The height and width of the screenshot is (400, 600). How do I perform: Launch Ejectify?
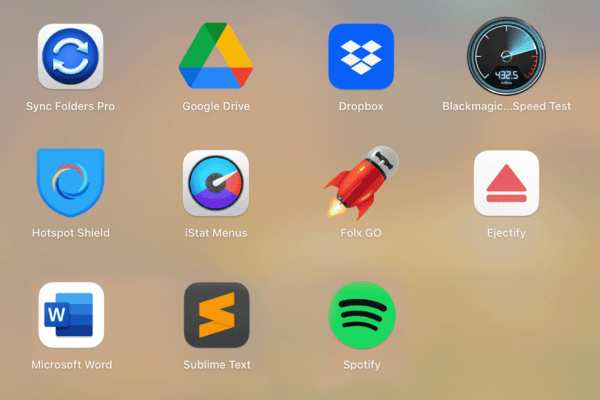(506, 184)
